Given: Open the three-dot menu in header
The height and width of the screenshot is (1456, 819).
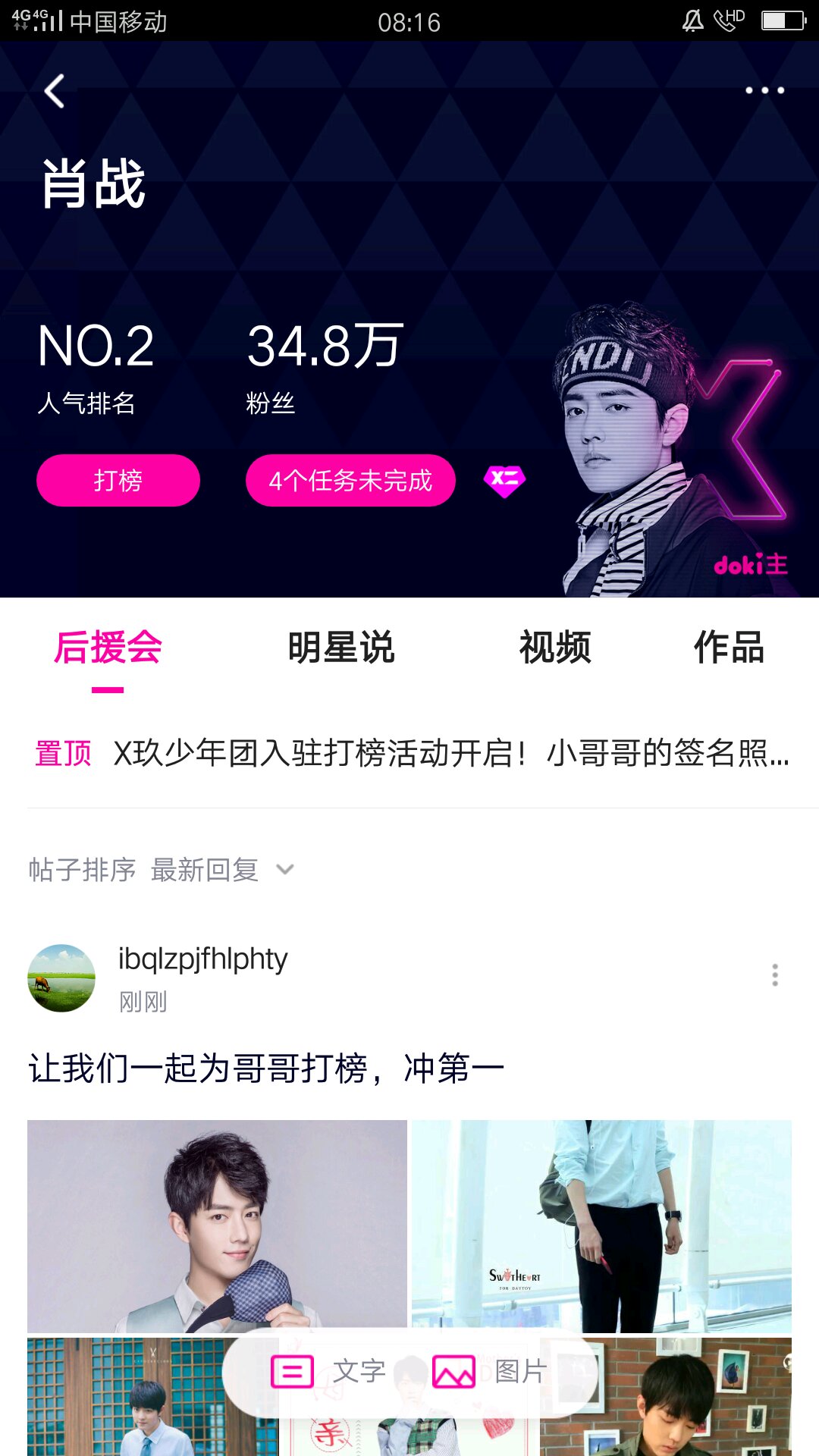Looking at the screenshot, I should pos(764,91).
